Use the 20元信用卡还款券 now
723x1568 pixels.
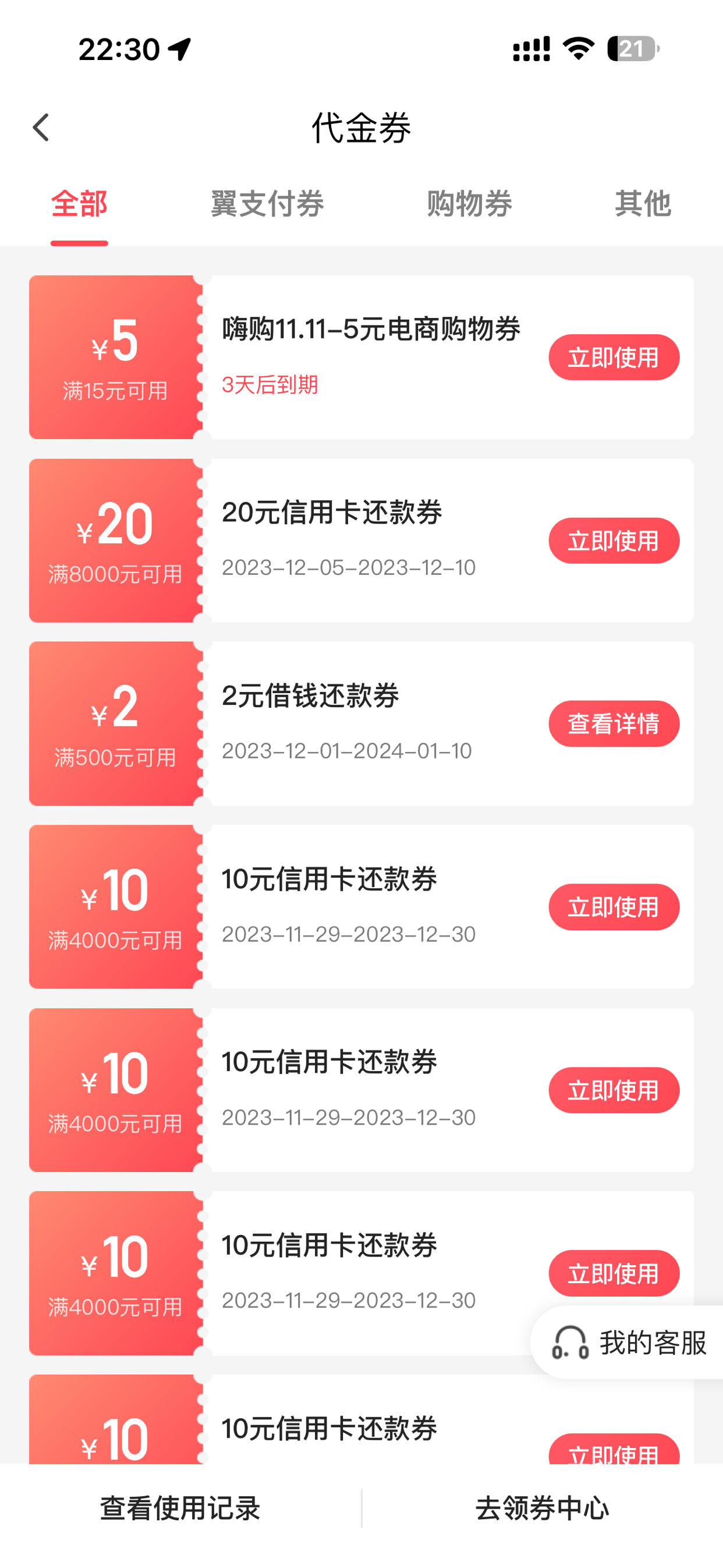tap(614, 541)
